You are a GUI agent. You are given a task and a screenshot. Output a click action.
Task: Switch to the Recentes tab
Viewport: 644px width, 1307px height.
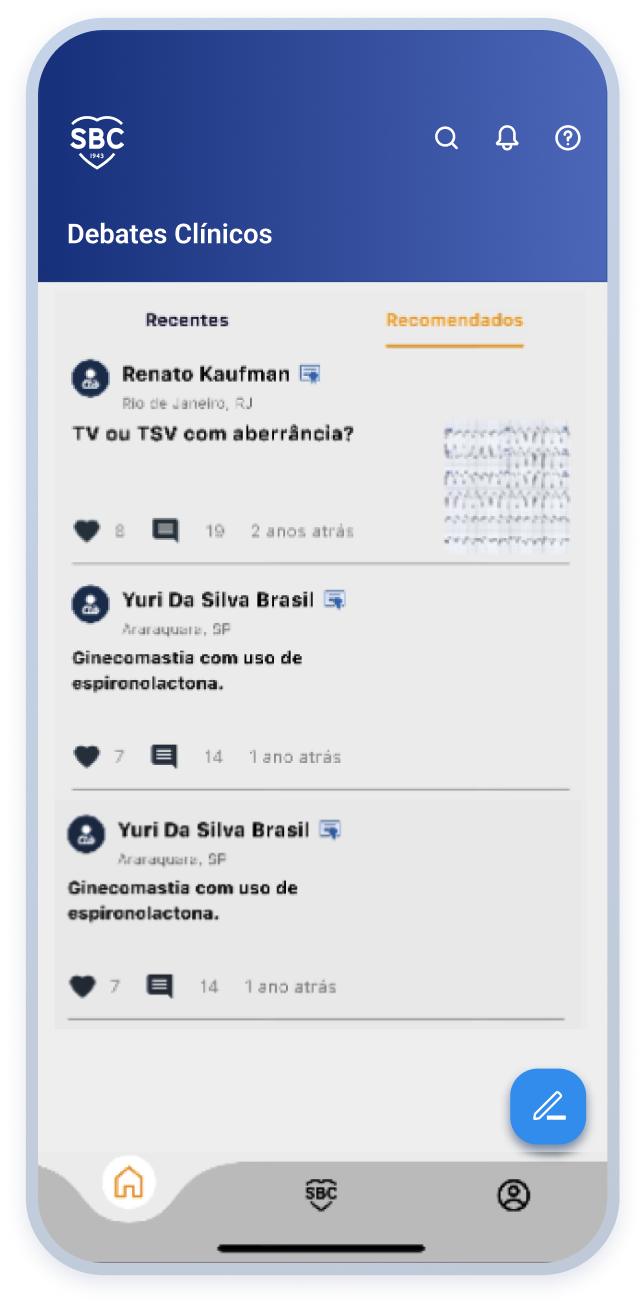187,320
